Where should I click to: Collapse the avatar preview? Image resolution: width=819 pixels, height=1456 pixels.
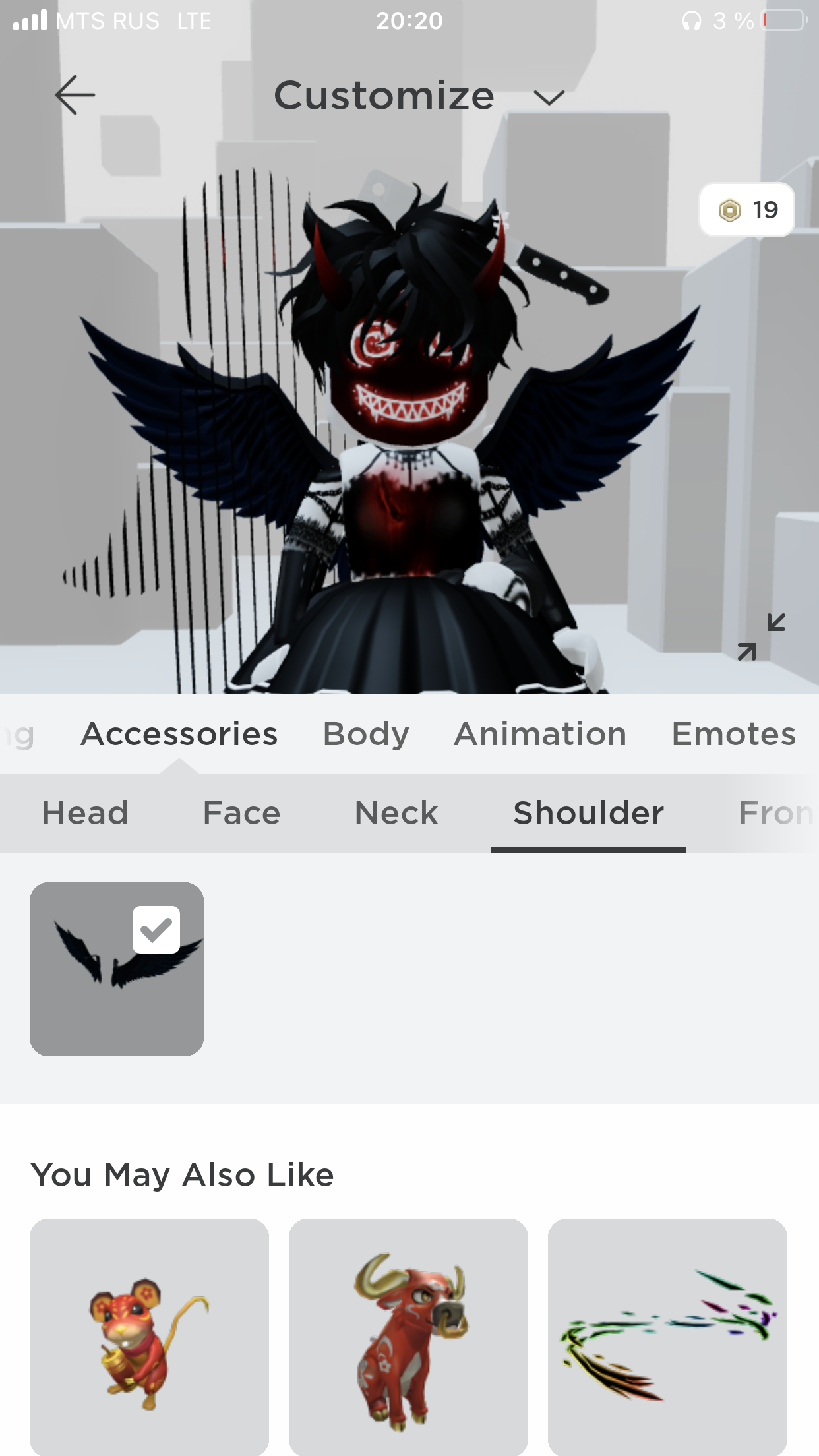click(x=762, y=637)
